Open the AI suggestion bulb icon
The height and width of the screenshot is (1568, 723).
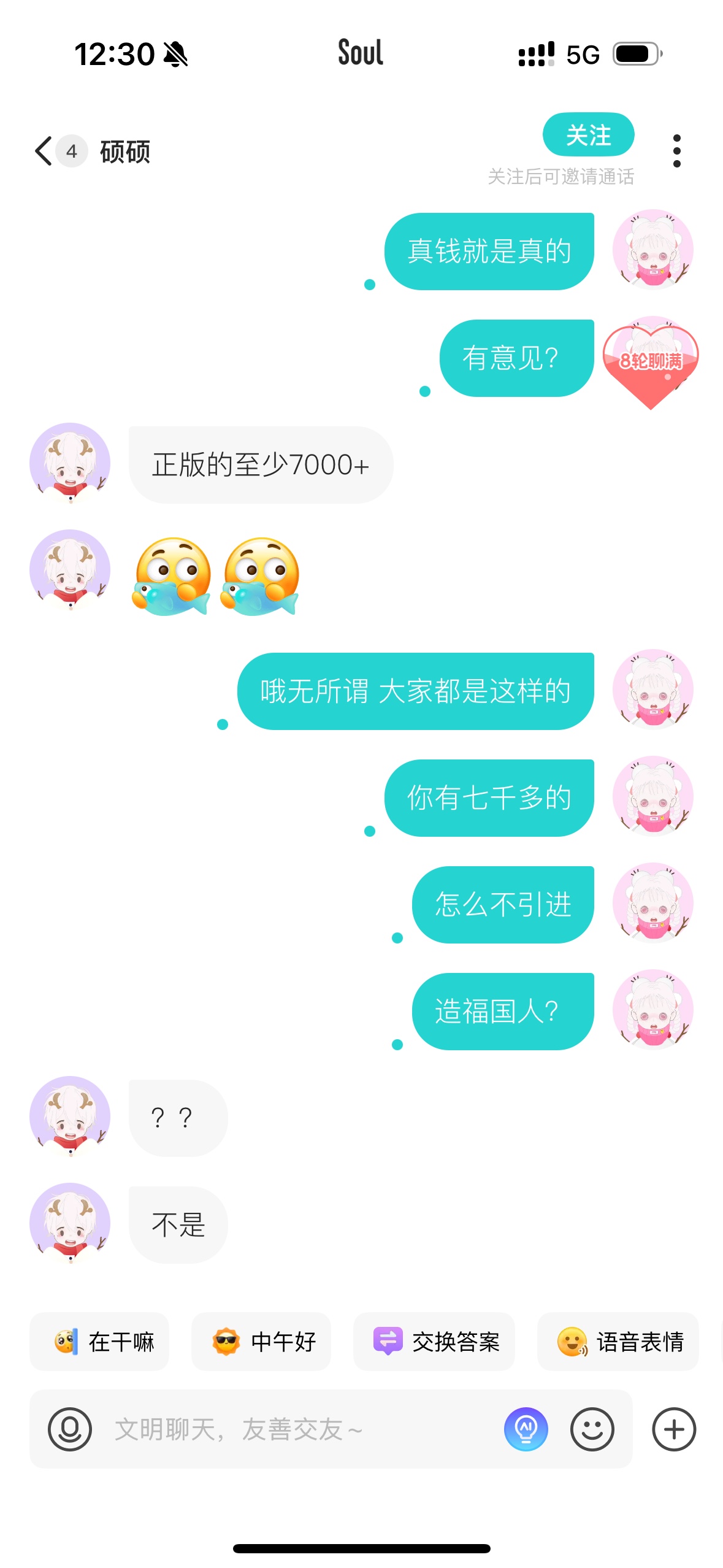point(526,1429)
